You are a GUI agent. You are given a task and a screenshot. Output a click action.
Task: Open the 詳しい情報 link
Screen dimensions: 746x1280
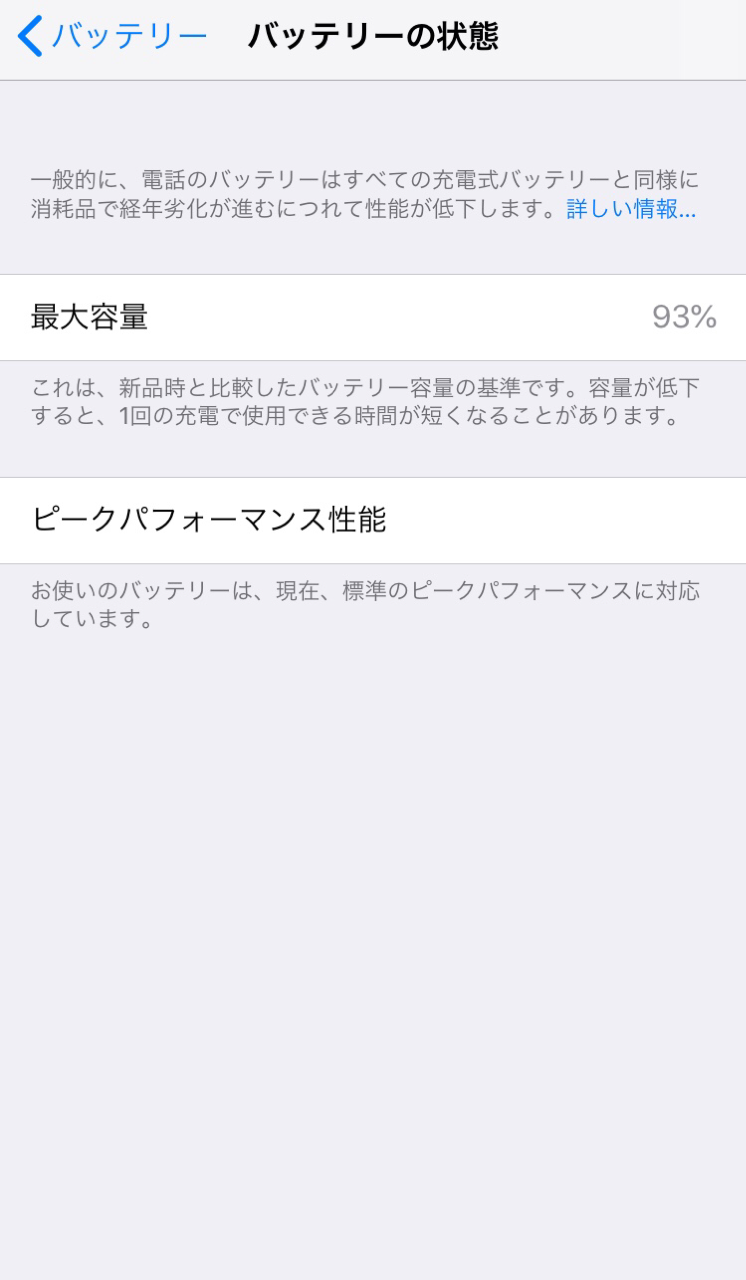[631, 209]
